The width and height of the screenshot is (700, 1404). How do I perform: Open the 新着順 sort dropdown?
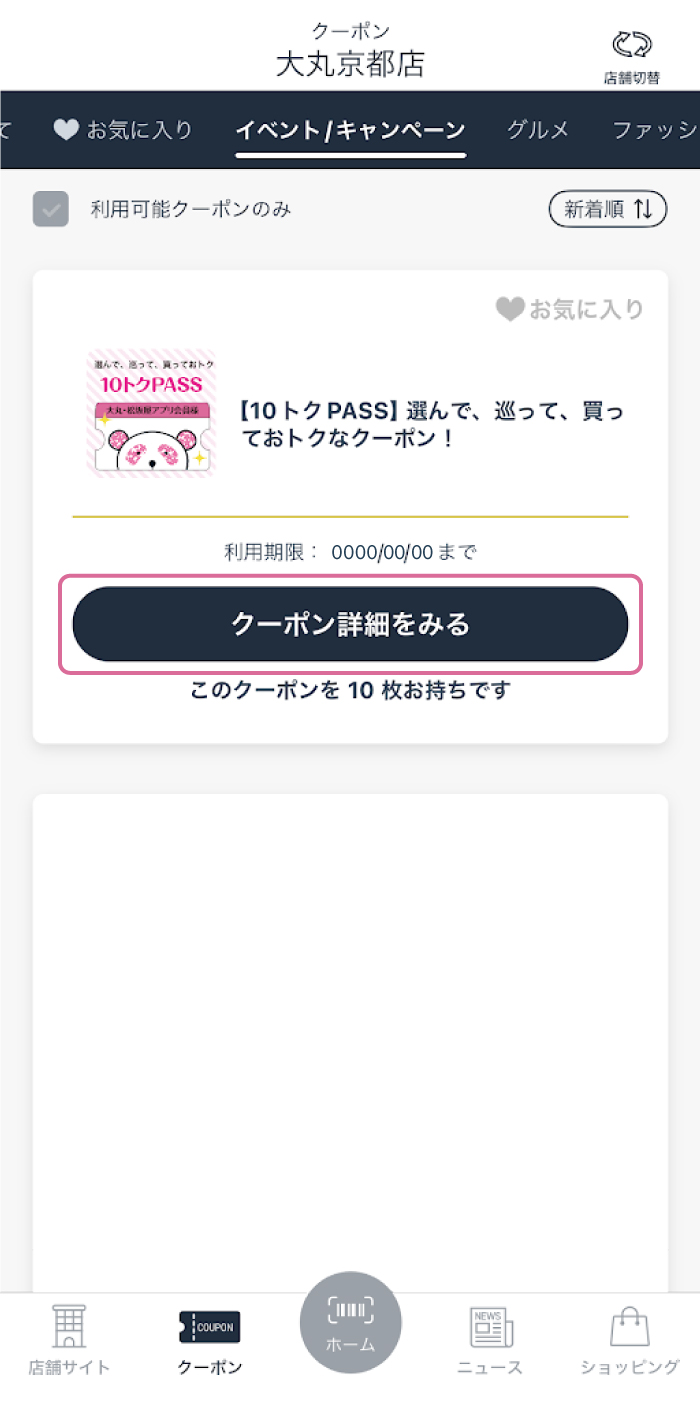coord(608,209)
